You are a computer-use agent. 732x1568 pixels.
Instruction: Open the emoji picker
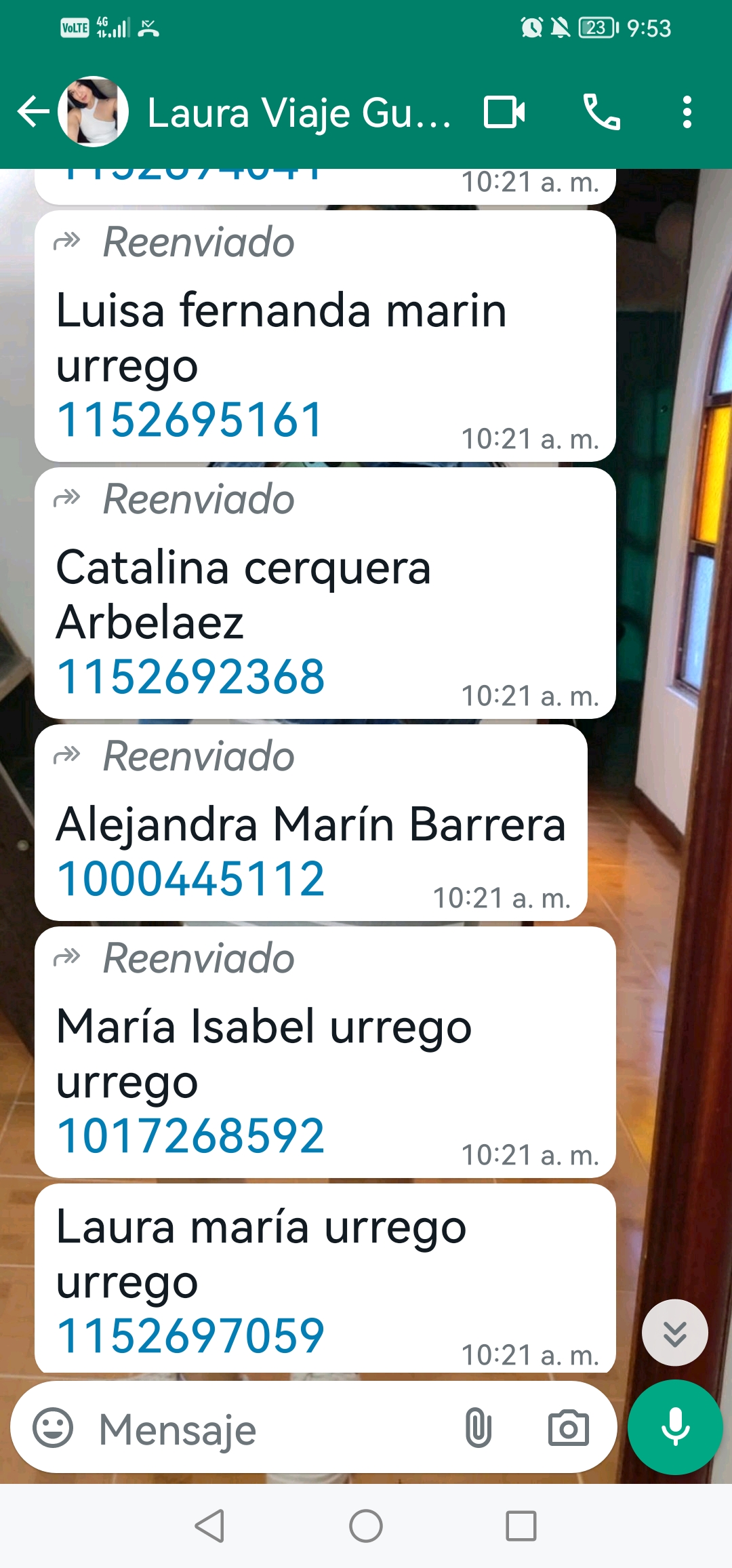tap(53, 1428)
